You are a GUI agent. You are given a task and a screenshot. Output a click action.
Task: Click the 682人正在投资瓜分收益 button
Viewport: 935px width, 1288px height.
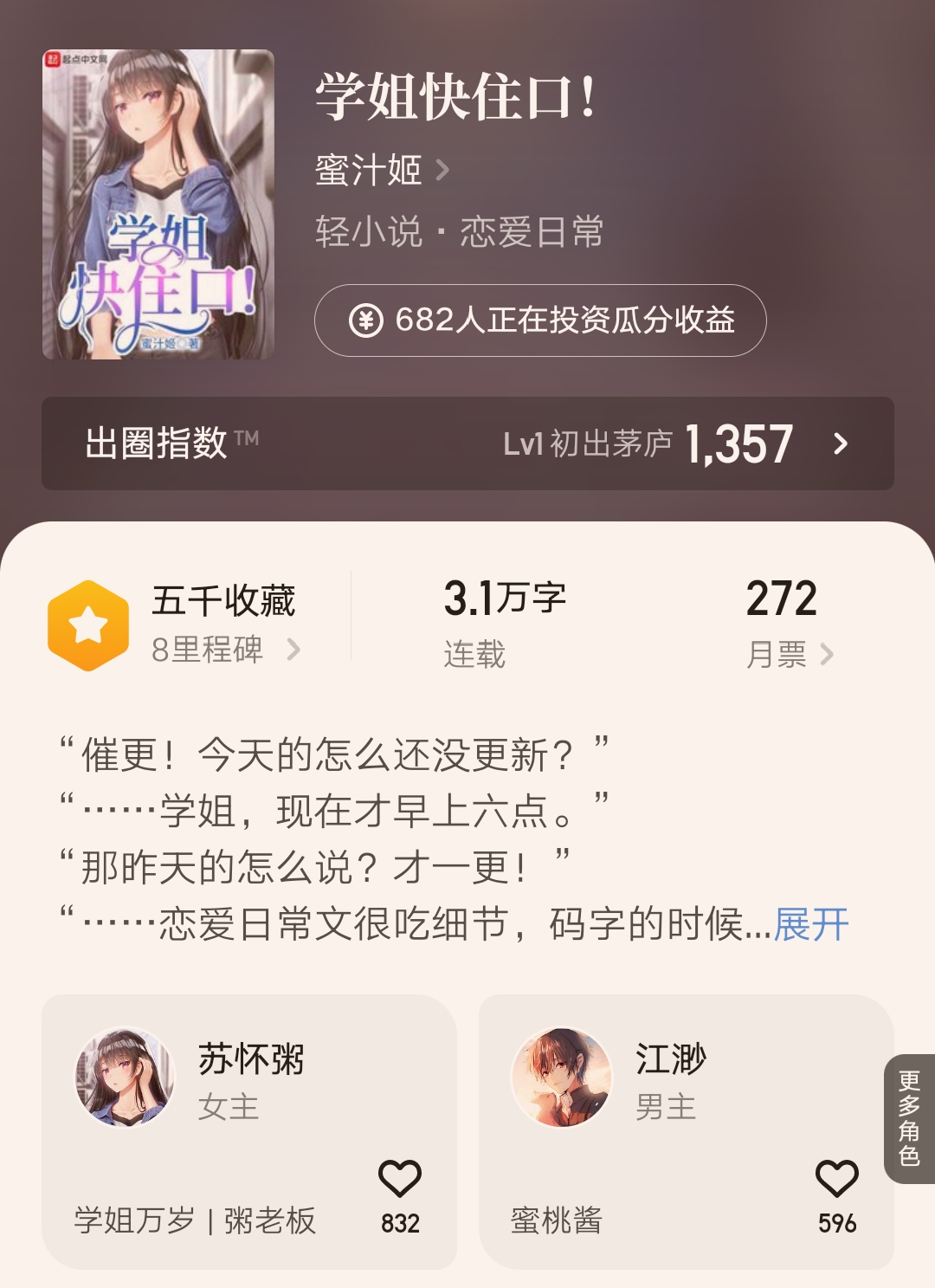[x=541, y=321]
